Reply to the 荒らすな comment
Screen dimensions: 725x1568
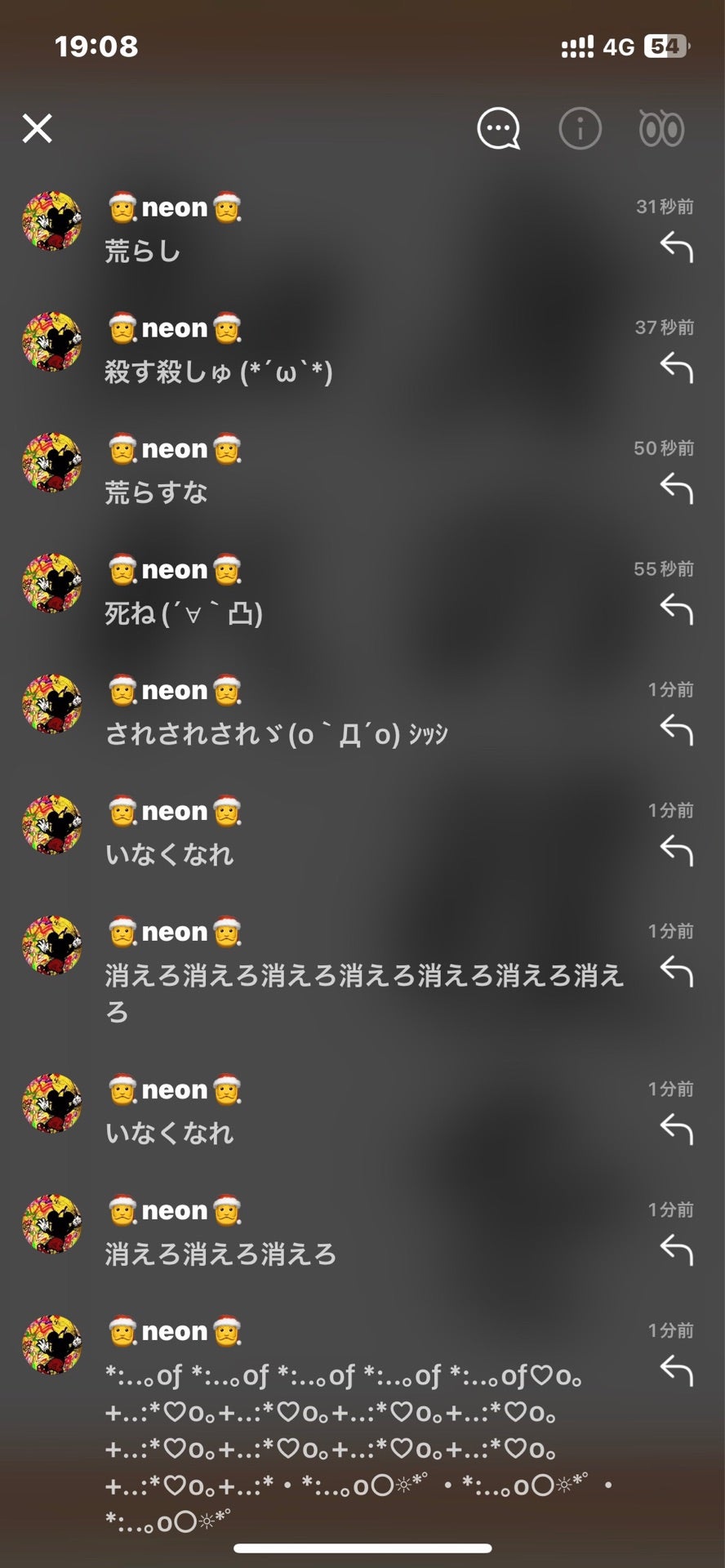coord(676,488)
